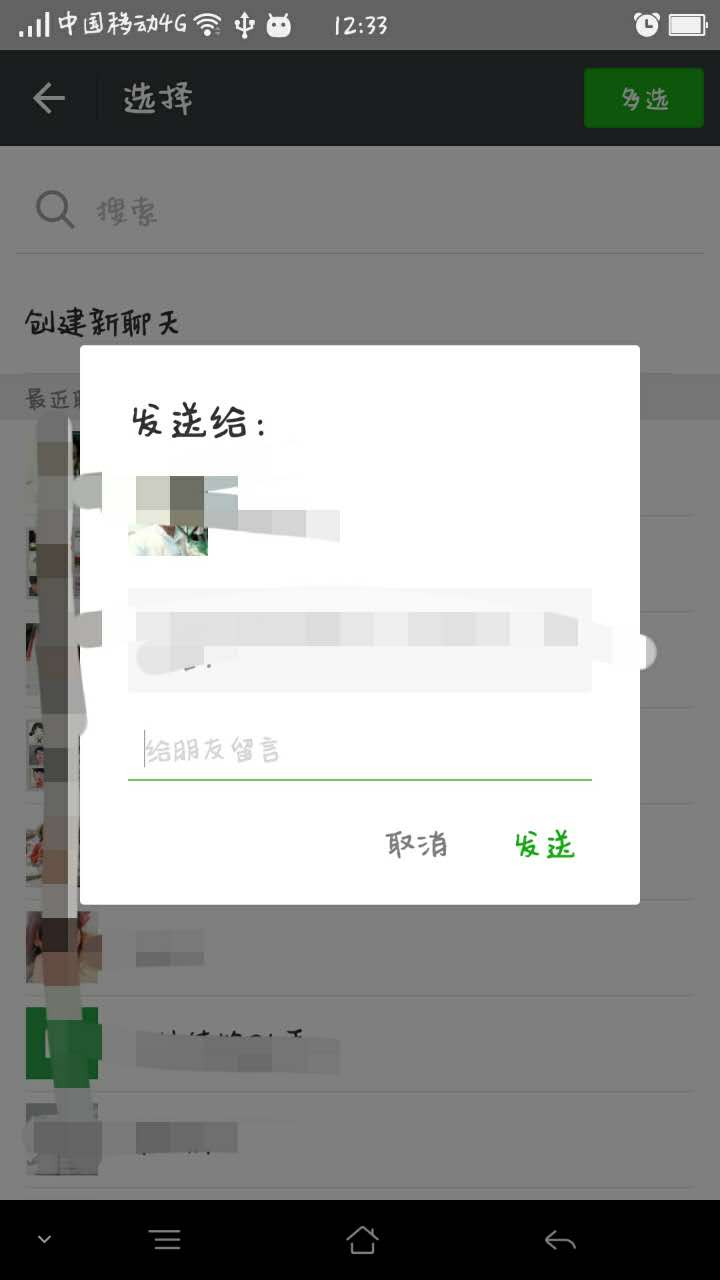Tap the system back button
720x1280 pixels.
click(x=560, y=1241)
